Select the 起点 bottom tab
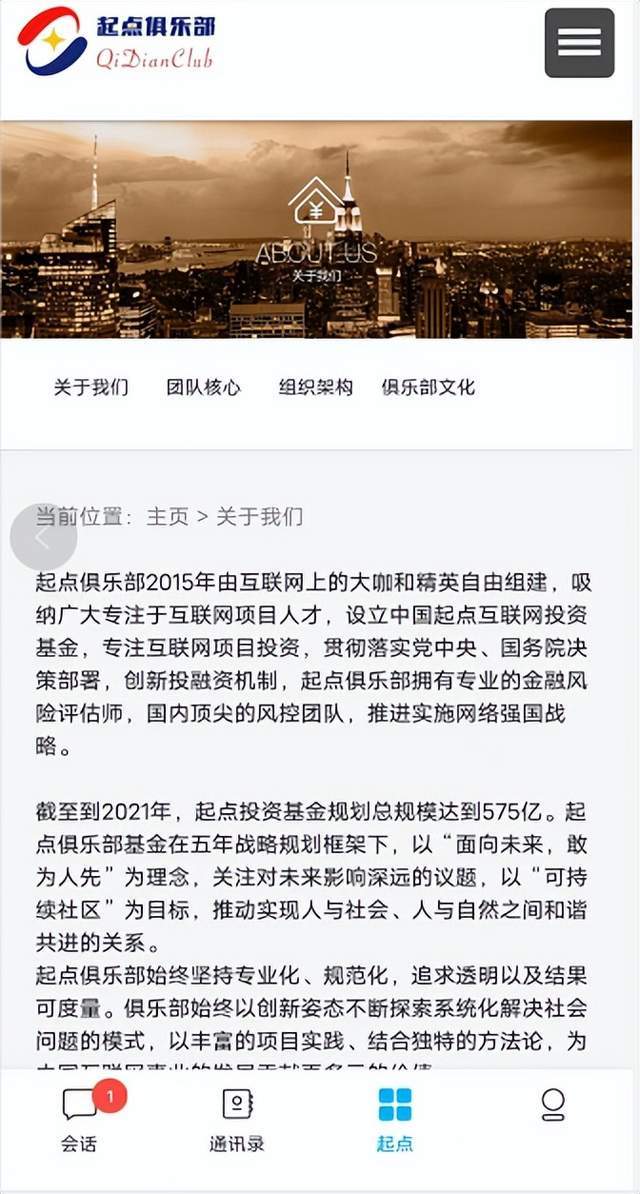Viewport: 640px width, 1194px height. 395,1119
